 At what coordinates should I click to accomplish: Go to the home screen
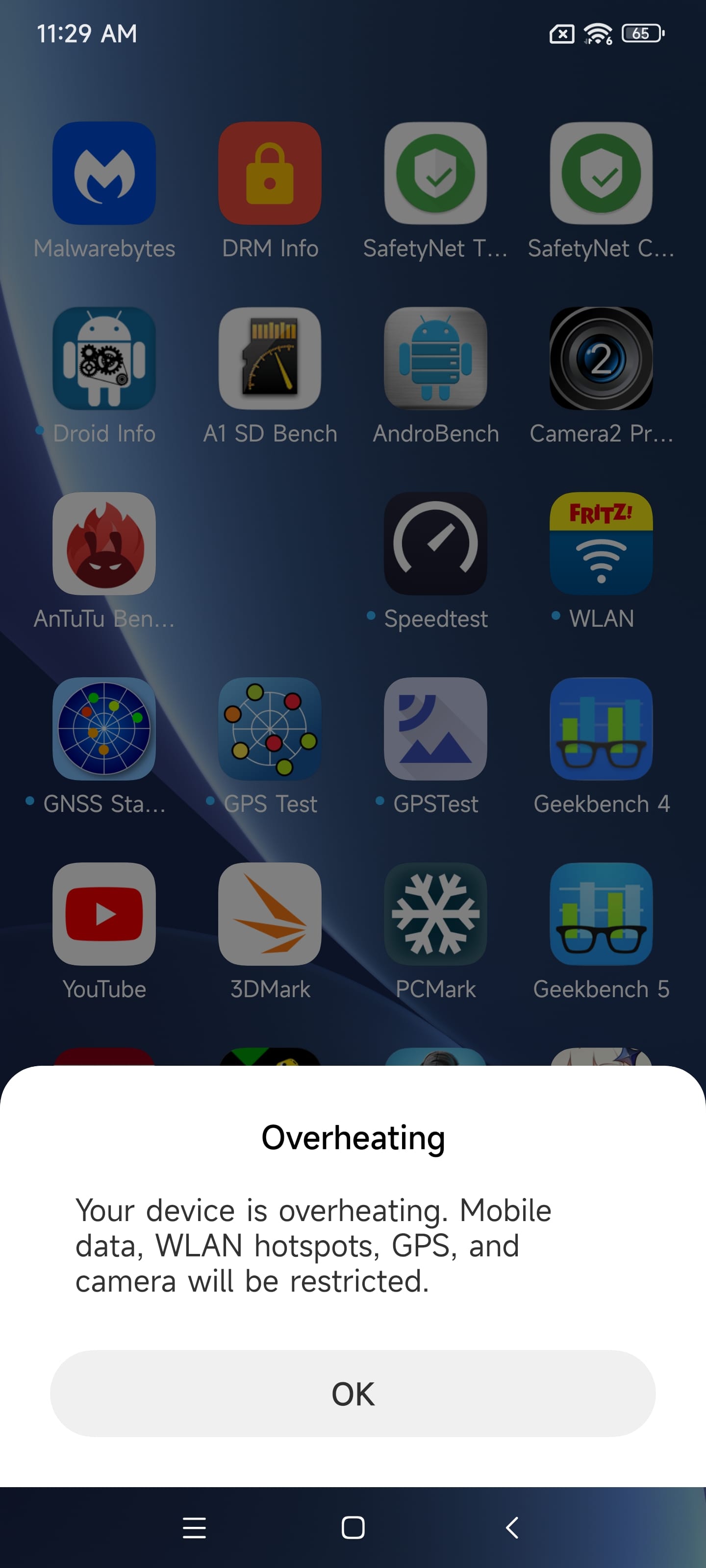pyautogui.click(x=353, y=1527)
